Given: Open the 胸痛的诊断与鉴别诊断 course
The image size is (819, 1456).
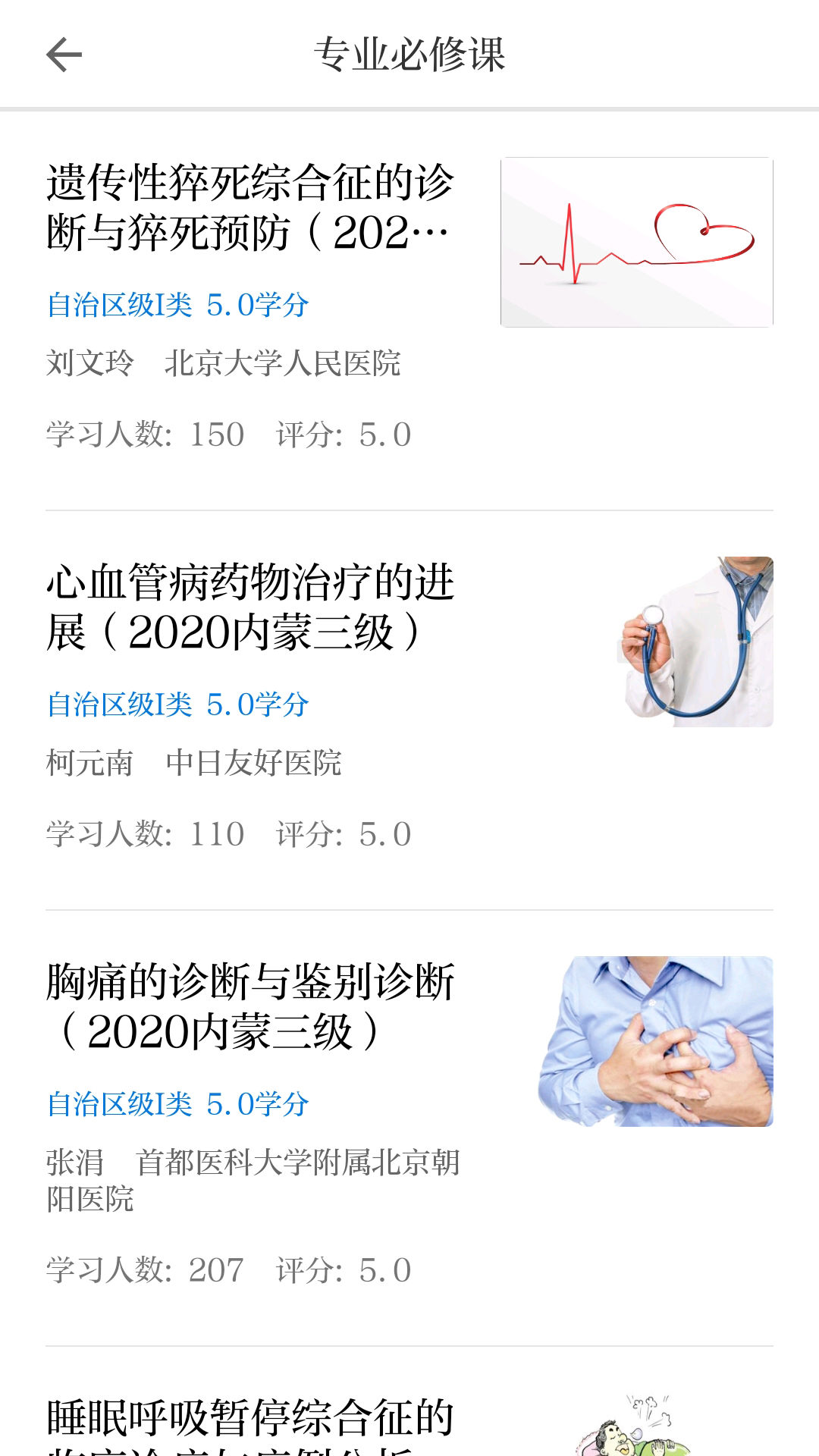Looking at the screenshot, I should 250,1006.
